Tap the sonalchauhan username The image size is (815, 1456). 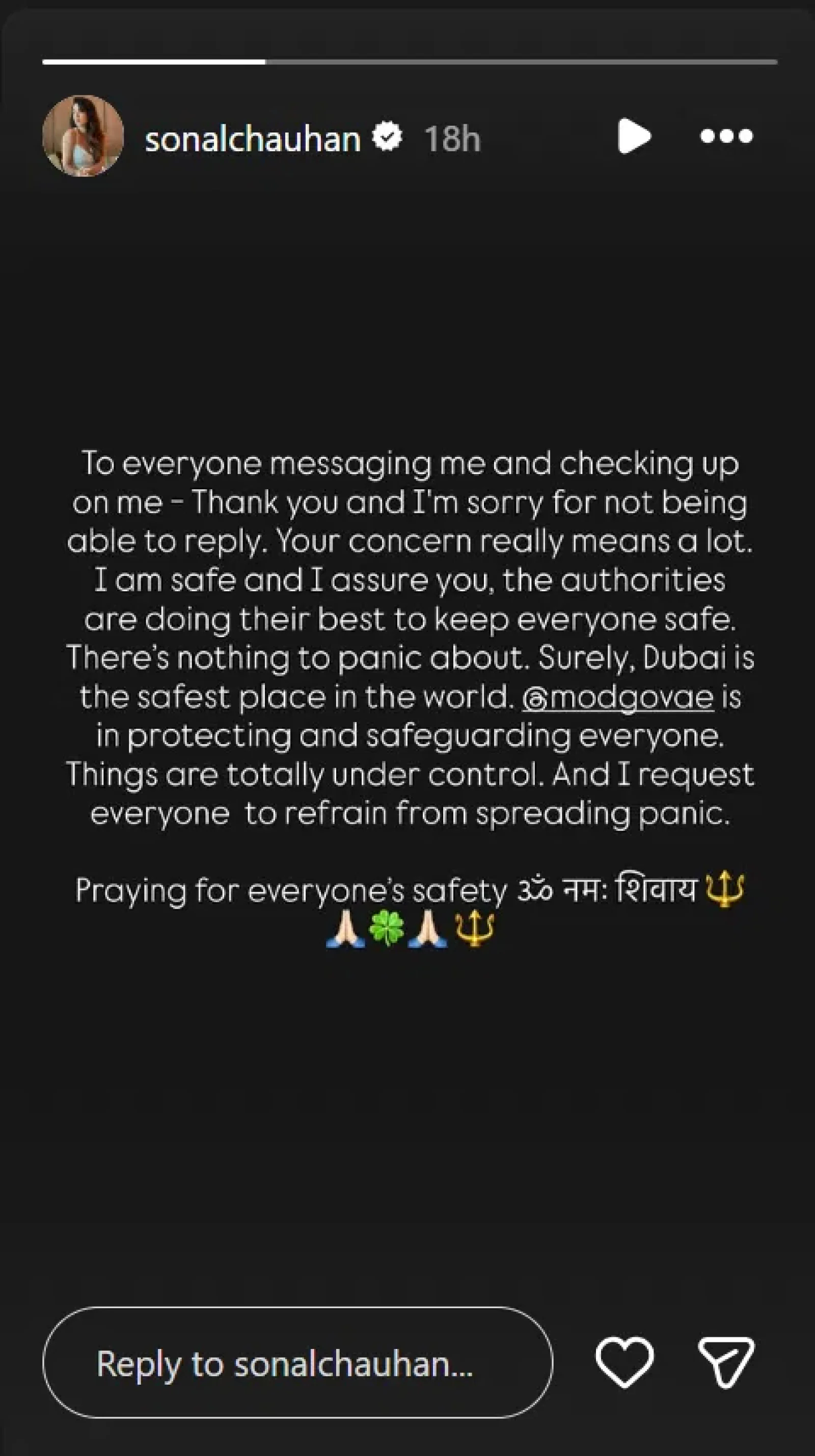click(x=253, y=139)
